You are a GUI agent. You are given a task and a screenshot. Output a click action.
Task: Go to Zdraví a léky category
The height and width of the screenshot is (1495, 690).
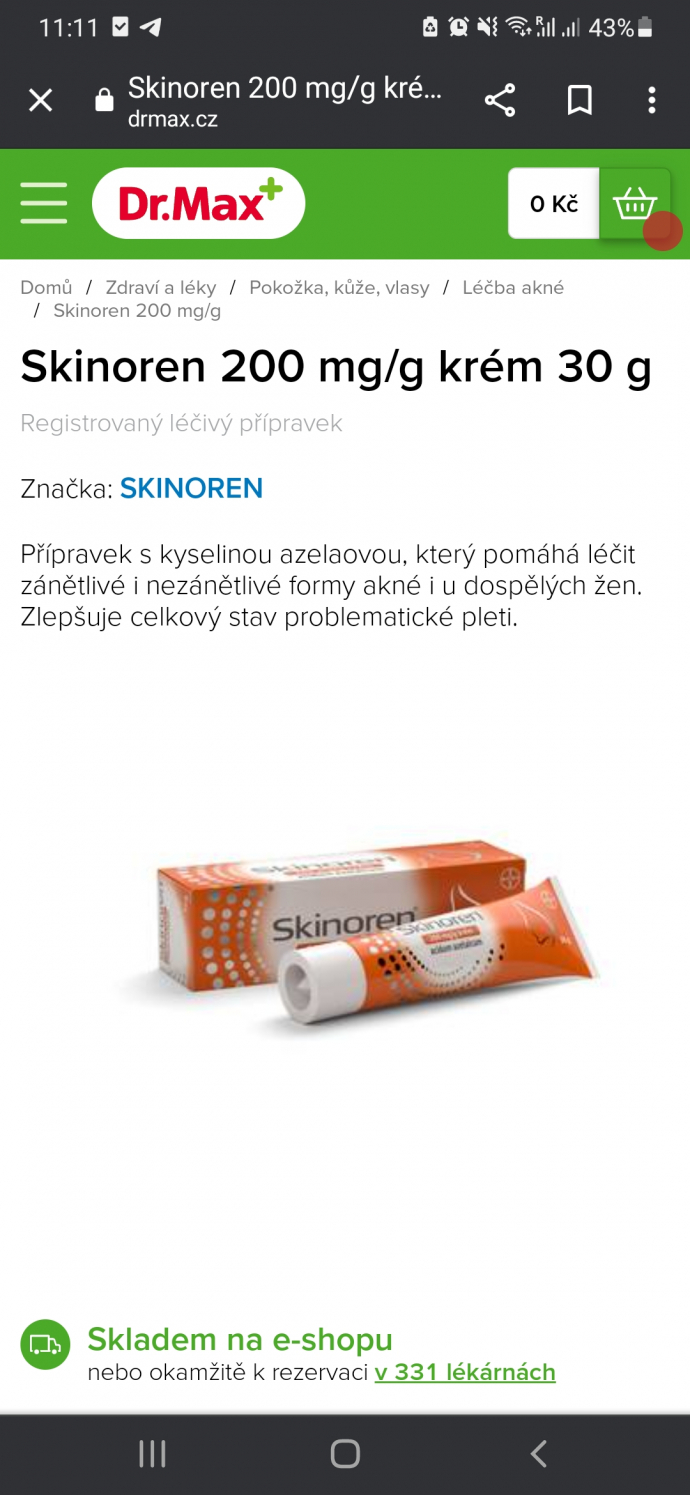[160, 288]
